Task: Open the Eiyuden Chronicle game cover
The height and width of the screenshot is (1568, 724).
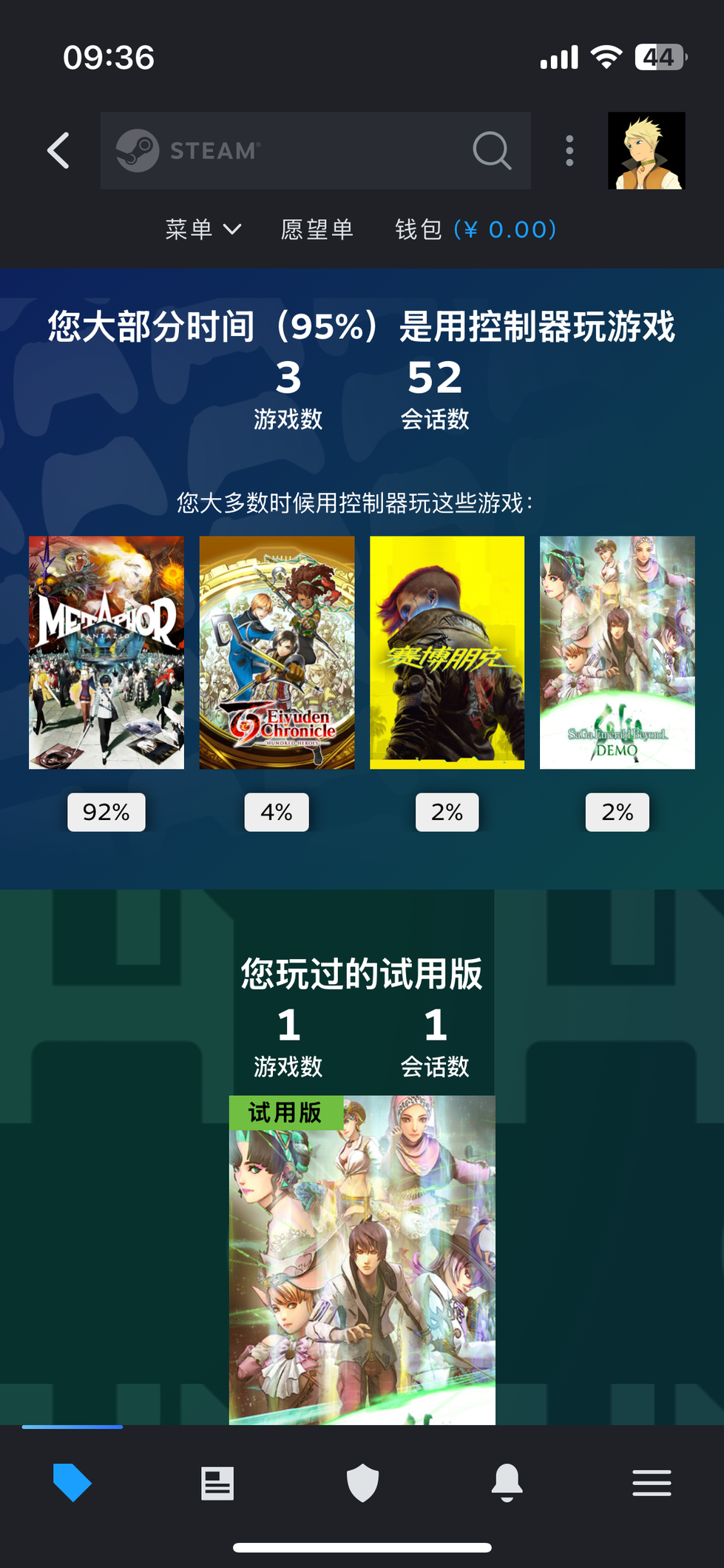Action: pyautogui.click(x=277, y=652)
